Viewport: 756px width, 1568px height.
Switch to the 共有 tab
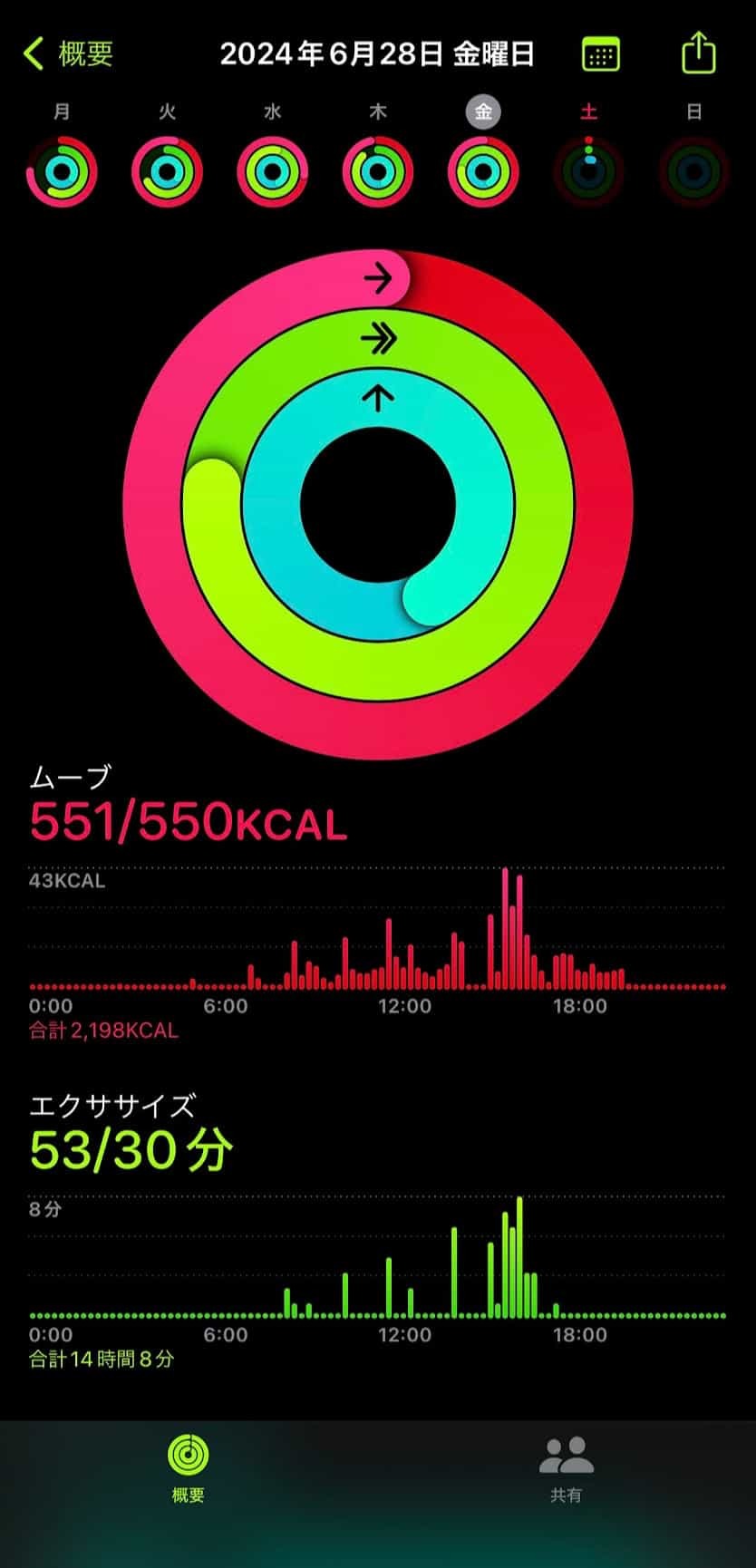coord(566,1470)
